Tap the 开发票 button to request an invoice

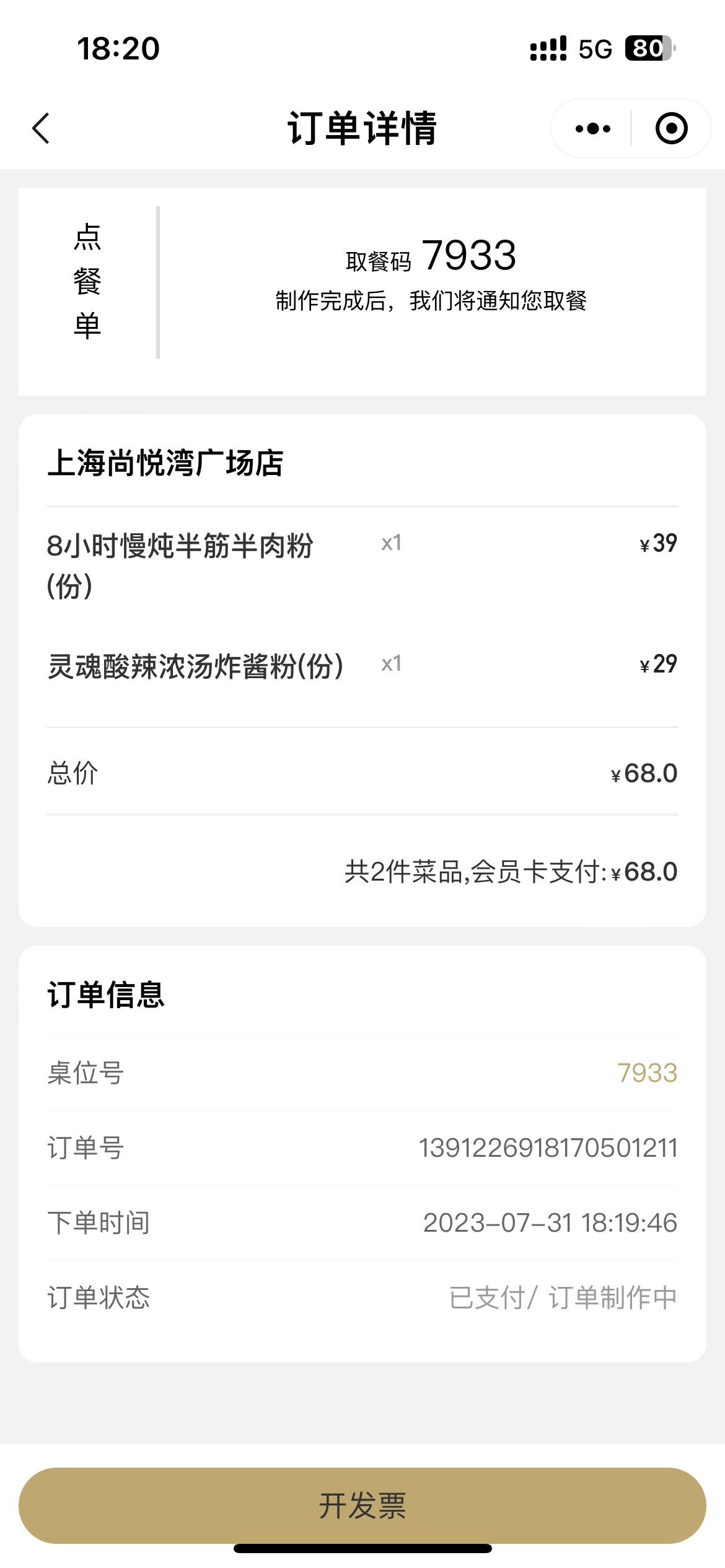pyautogui.click(x=362, y=1505)
